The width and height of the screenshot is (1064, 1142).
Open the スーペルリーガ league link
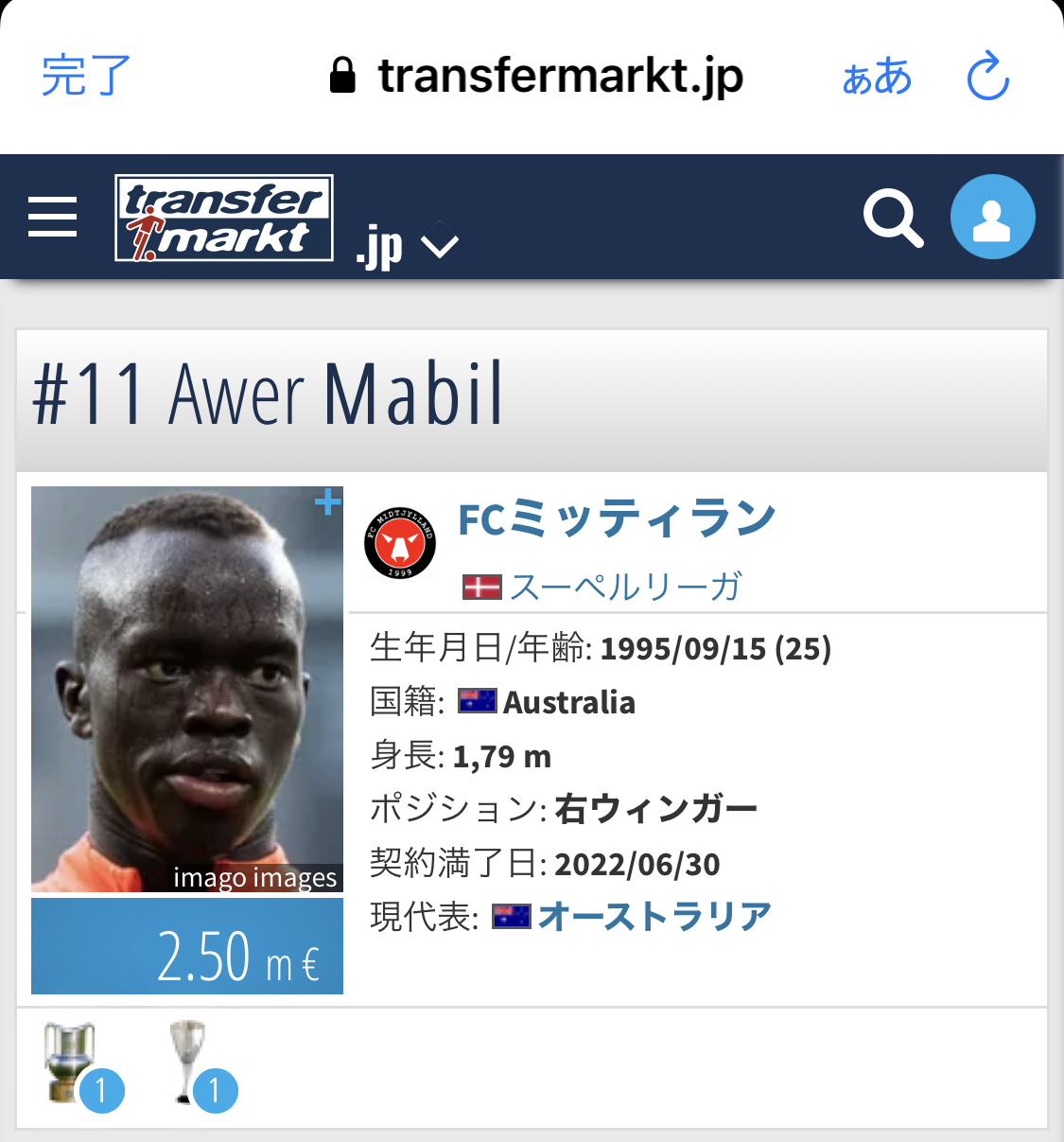point(625,587)
